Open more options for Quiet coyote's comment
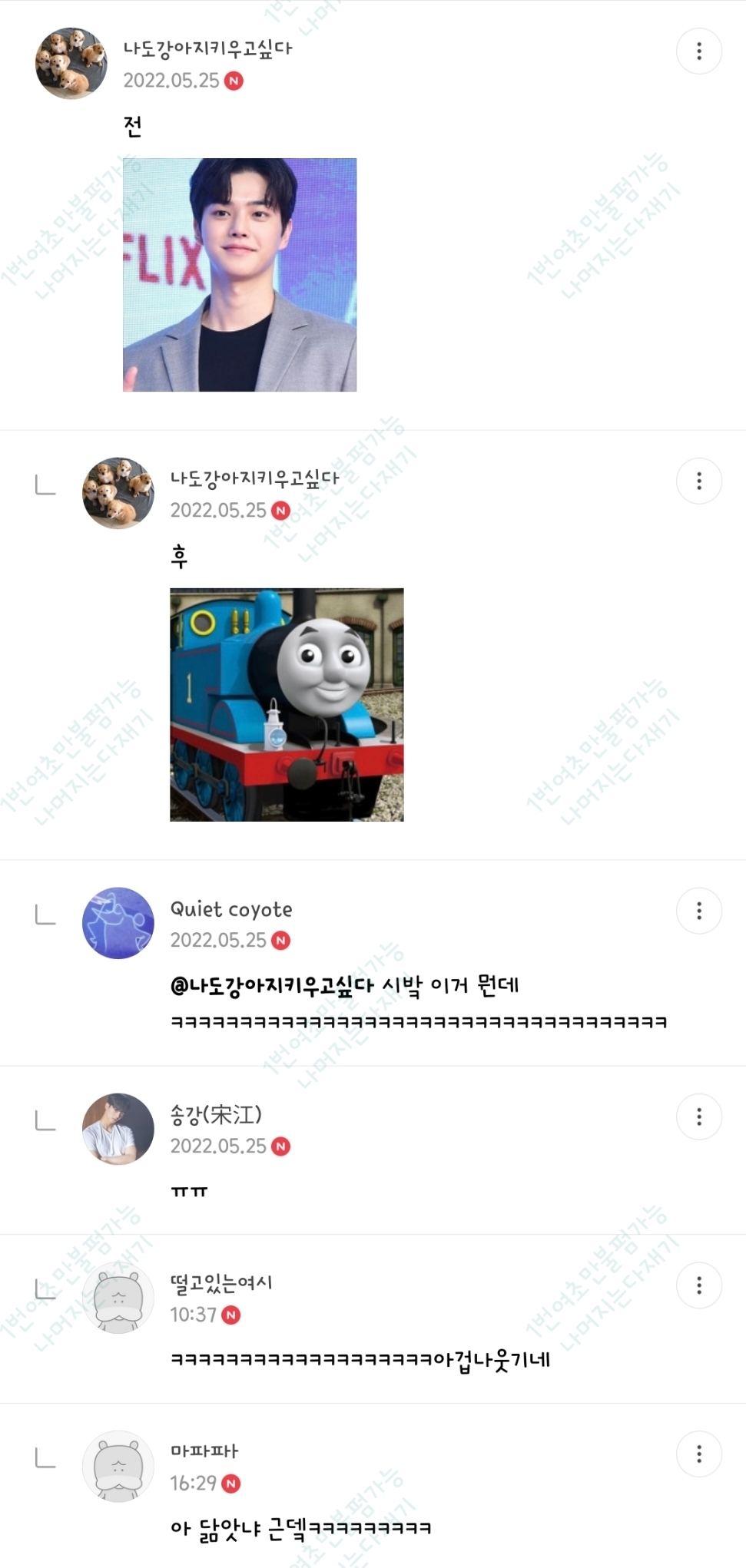 pos(698,911)
